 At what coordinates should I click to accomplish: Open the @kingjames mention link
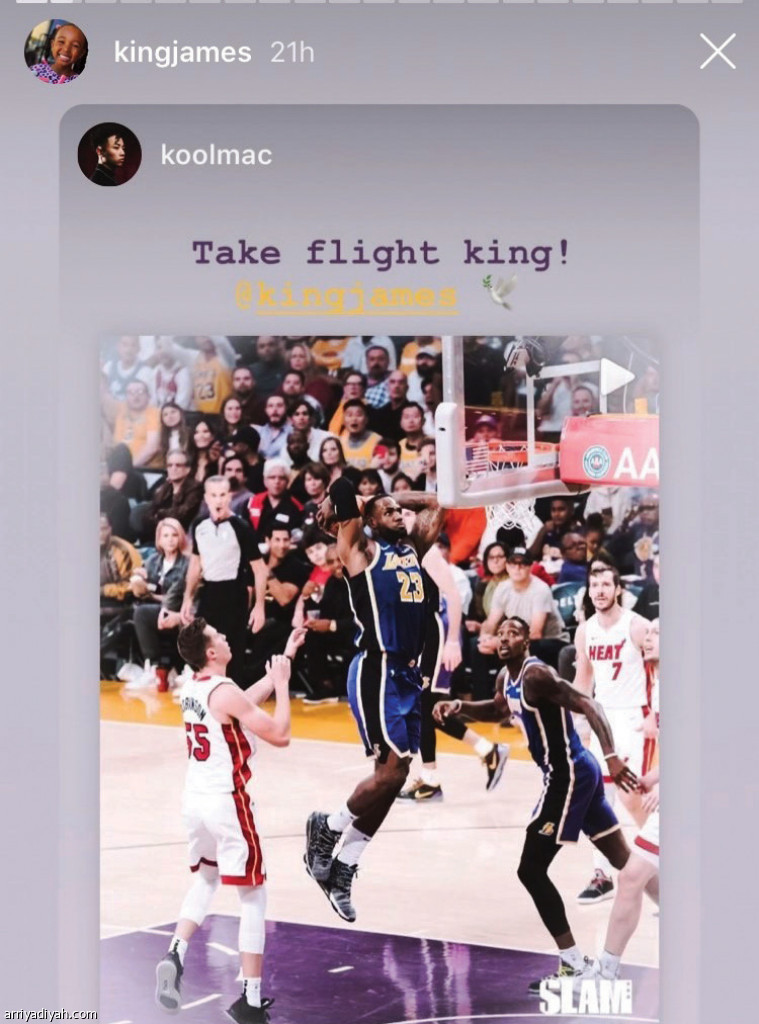point(346,297)
